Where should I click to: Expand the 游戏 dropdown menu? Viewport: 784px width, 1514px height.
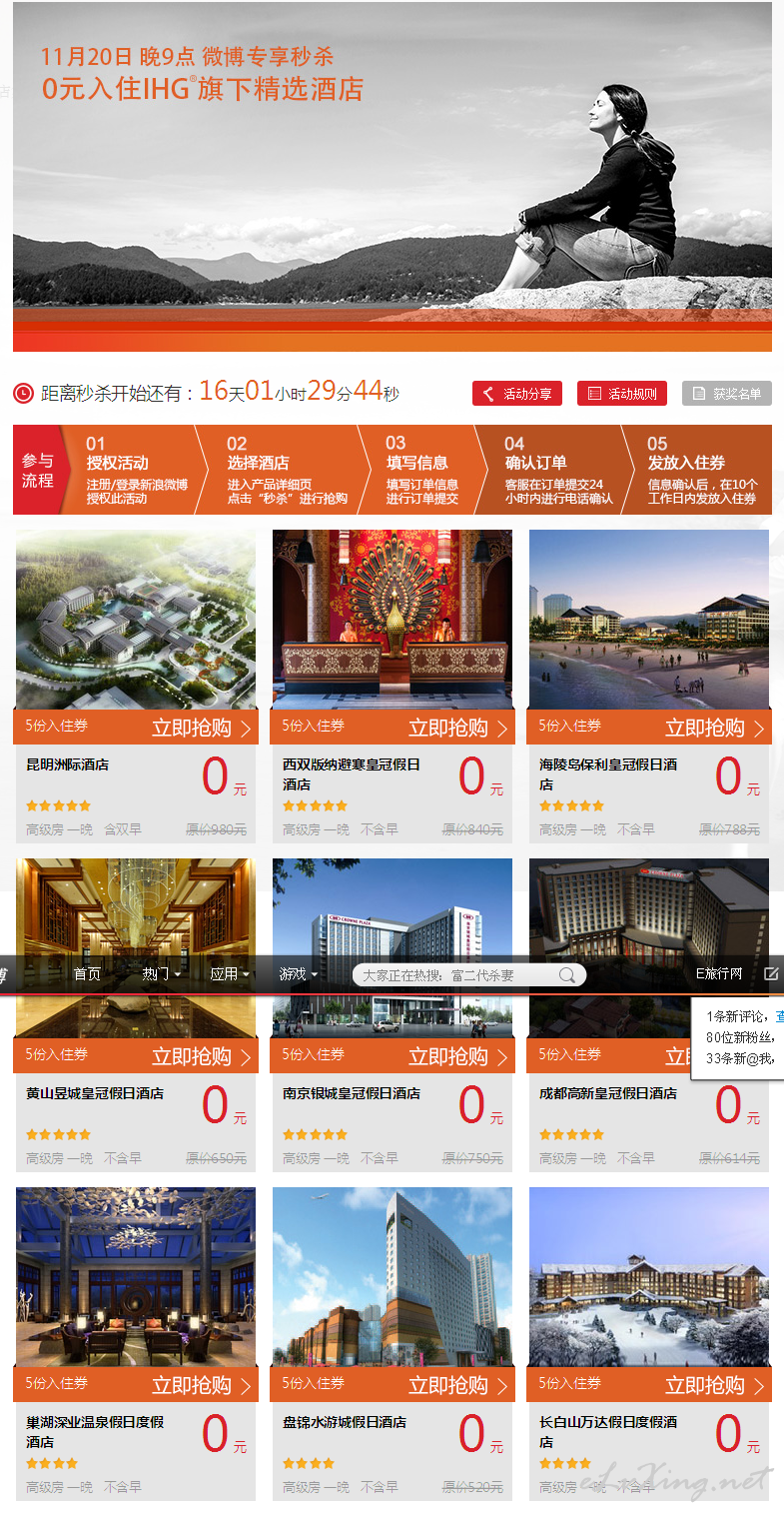[x=299, y=974]
